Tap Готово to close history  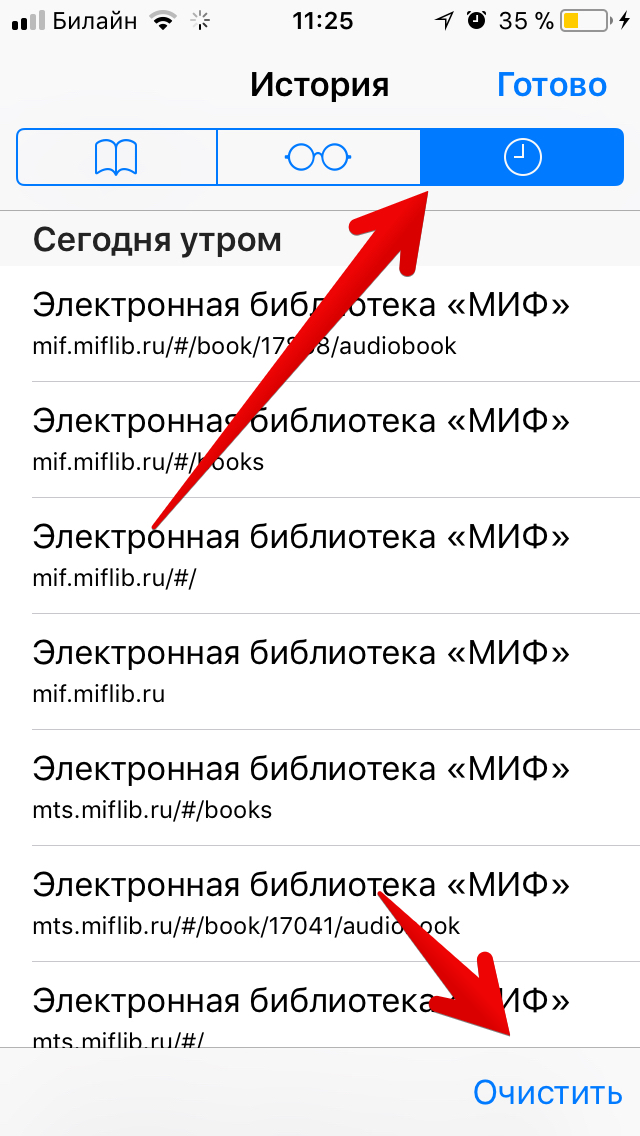click(552, 85)
